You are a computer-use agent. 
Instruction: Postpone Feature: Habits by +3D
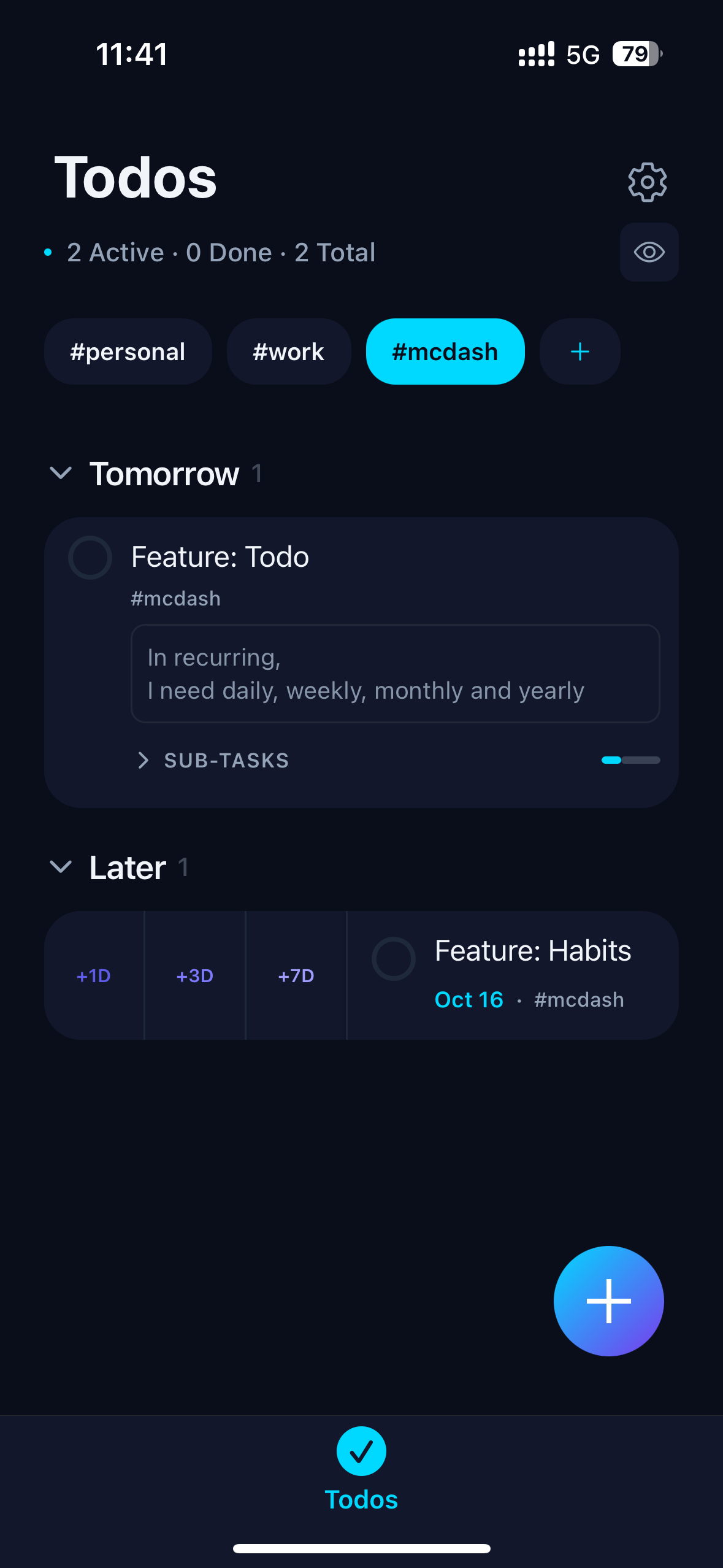point(194,975)
